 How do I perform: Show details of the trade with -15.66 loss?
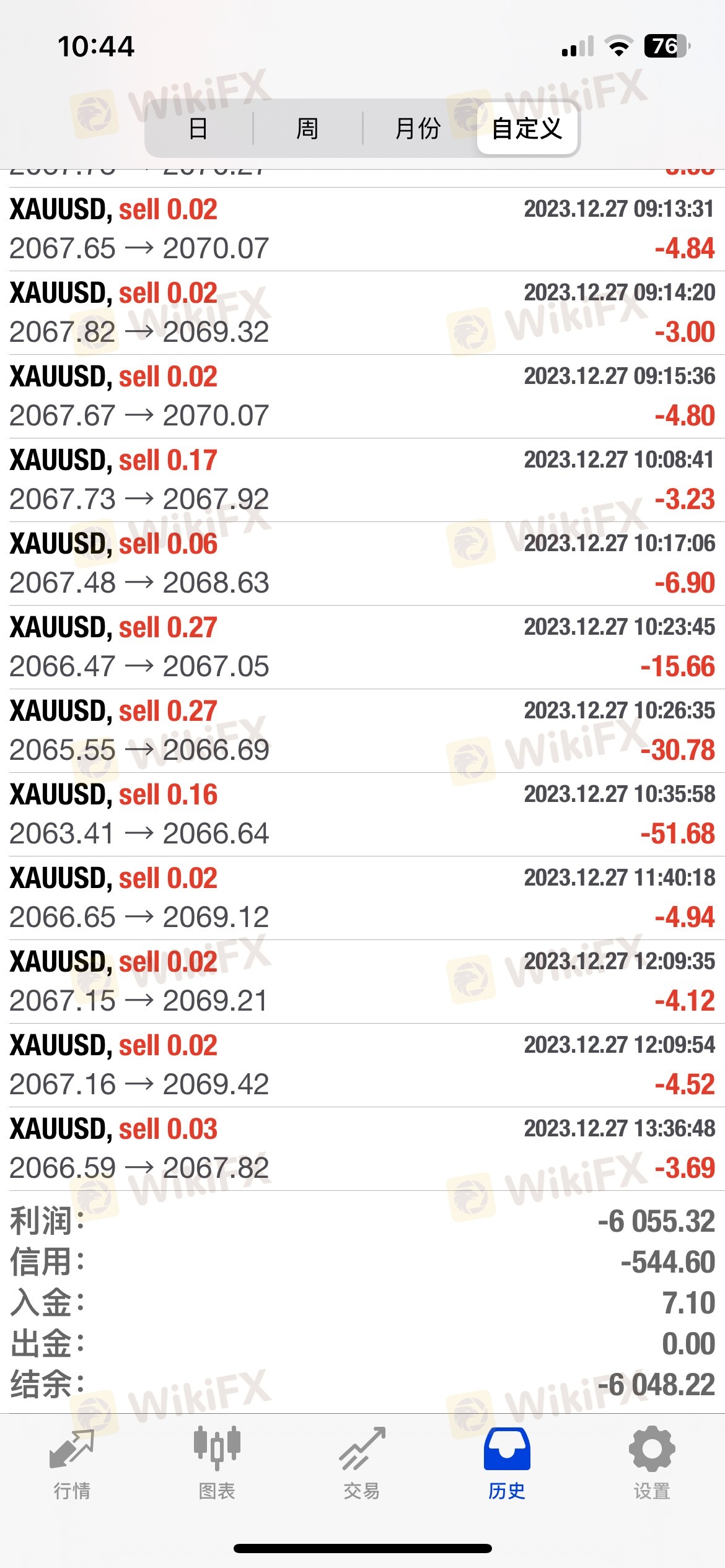point(362,647)
